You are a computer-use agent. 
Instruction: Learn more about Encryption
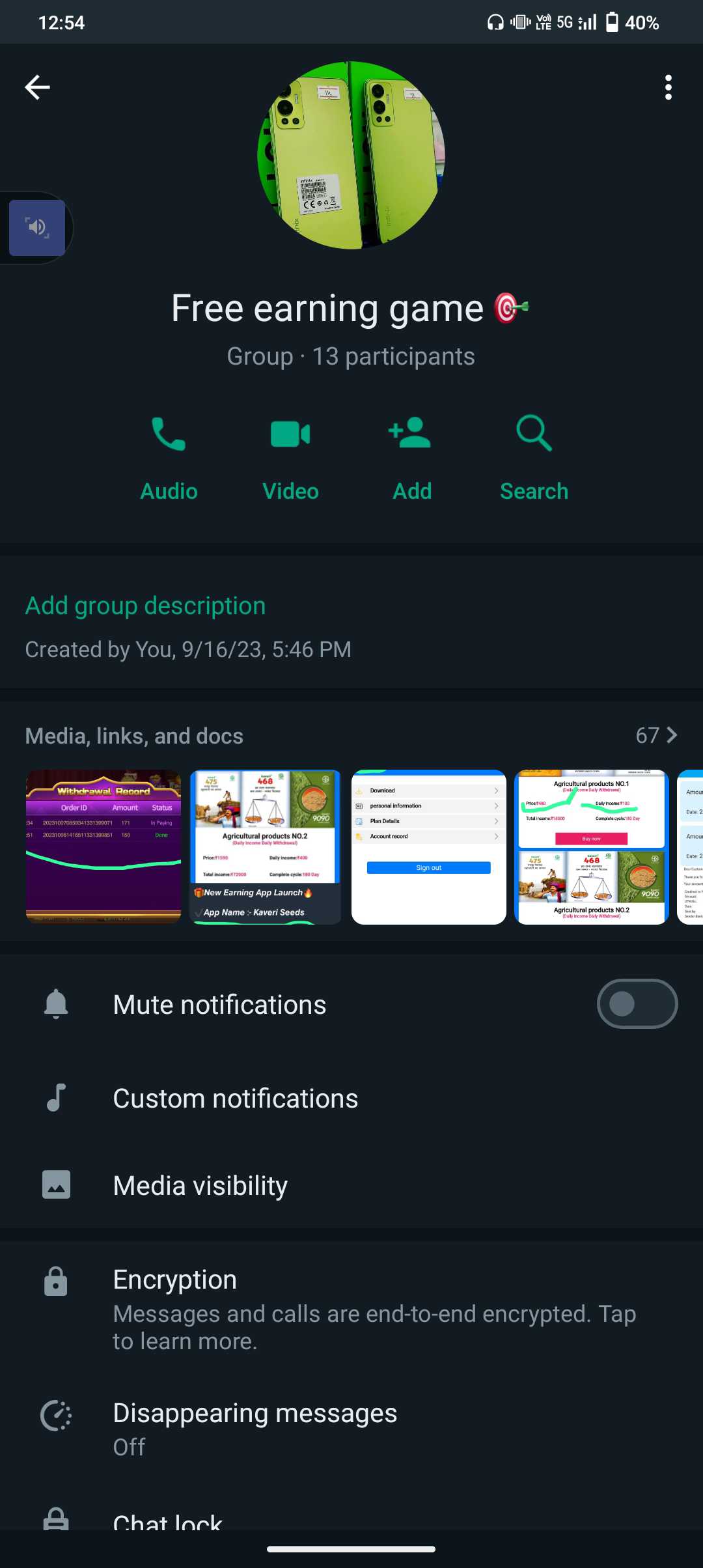pos(351,1309)
